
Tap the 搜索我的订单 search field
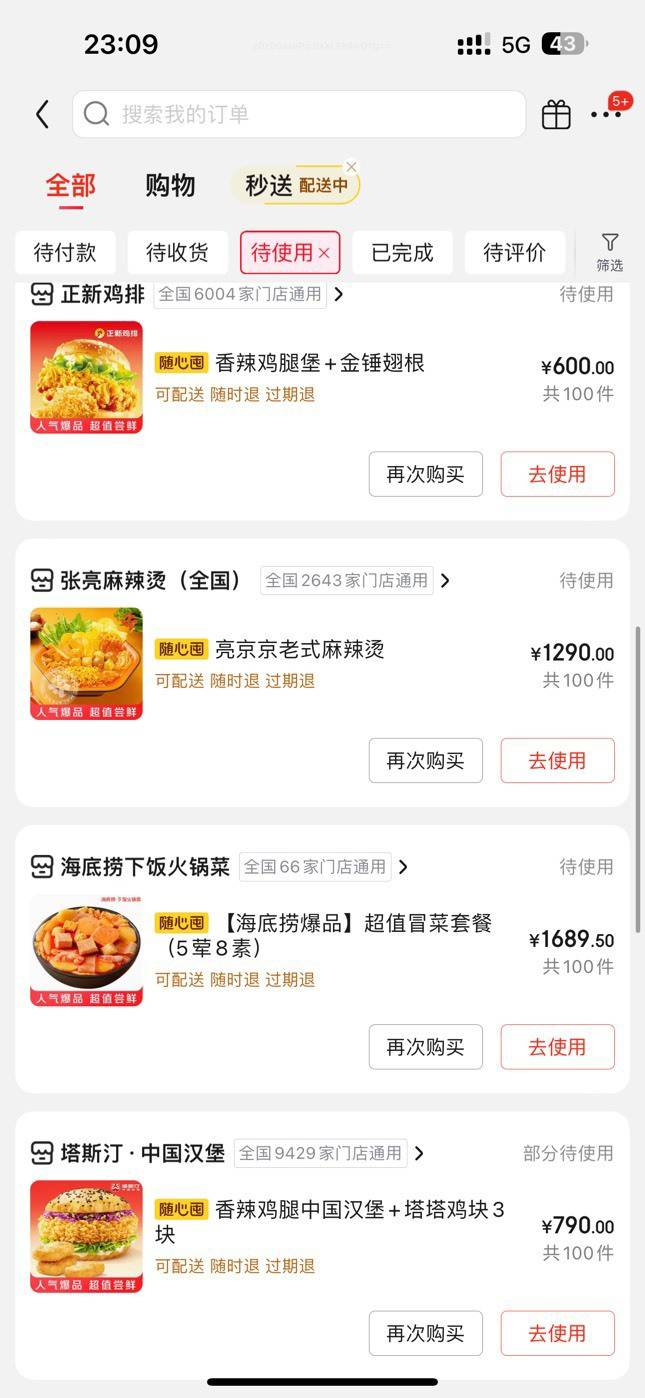[x=298, y=114]
